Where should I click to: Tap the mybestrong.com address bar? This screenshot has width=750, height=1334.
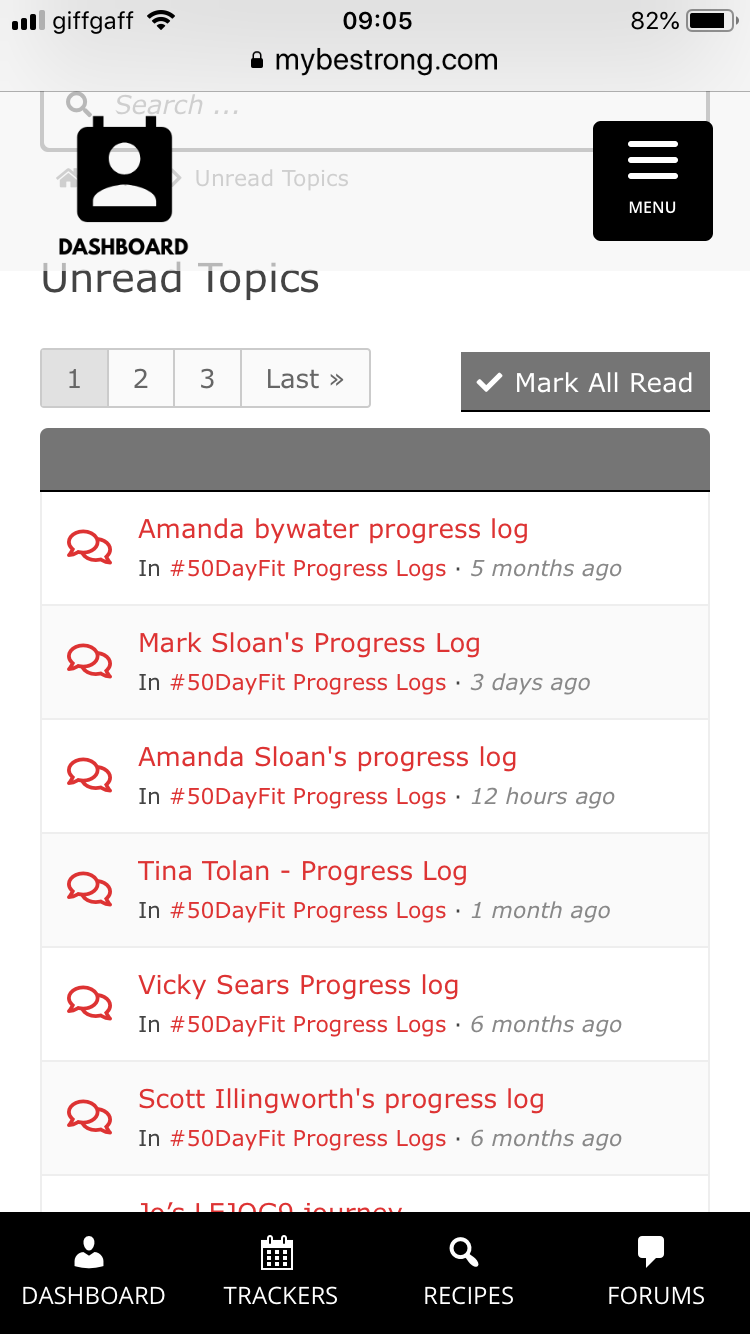click(375, 60)
